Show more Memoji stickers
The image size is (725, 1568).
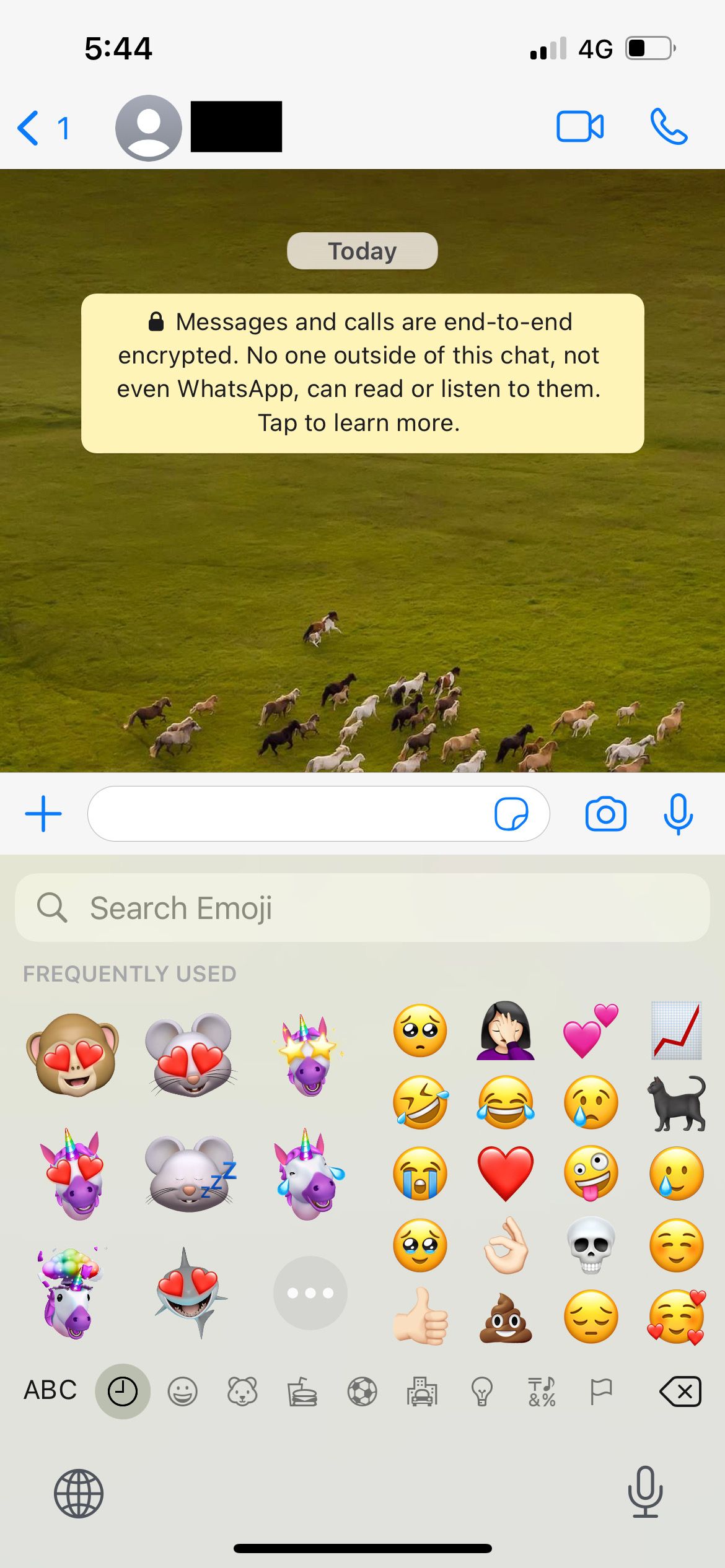pos(310,1293)
